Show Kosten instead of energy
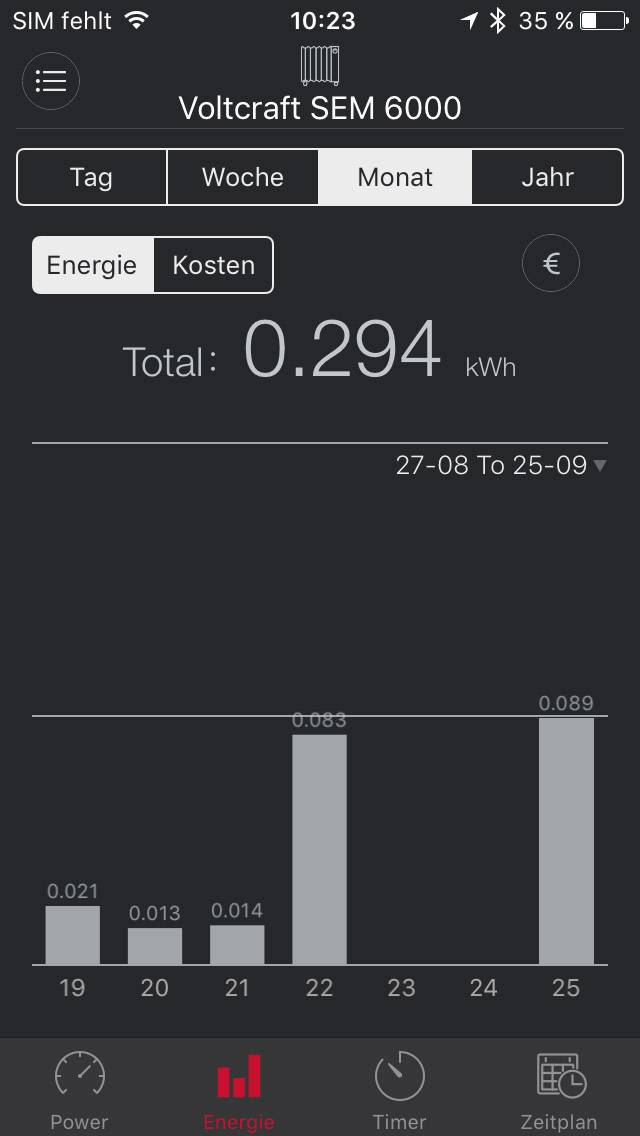The width and height of the screenshot is (640, 1136). pos(213,265)
